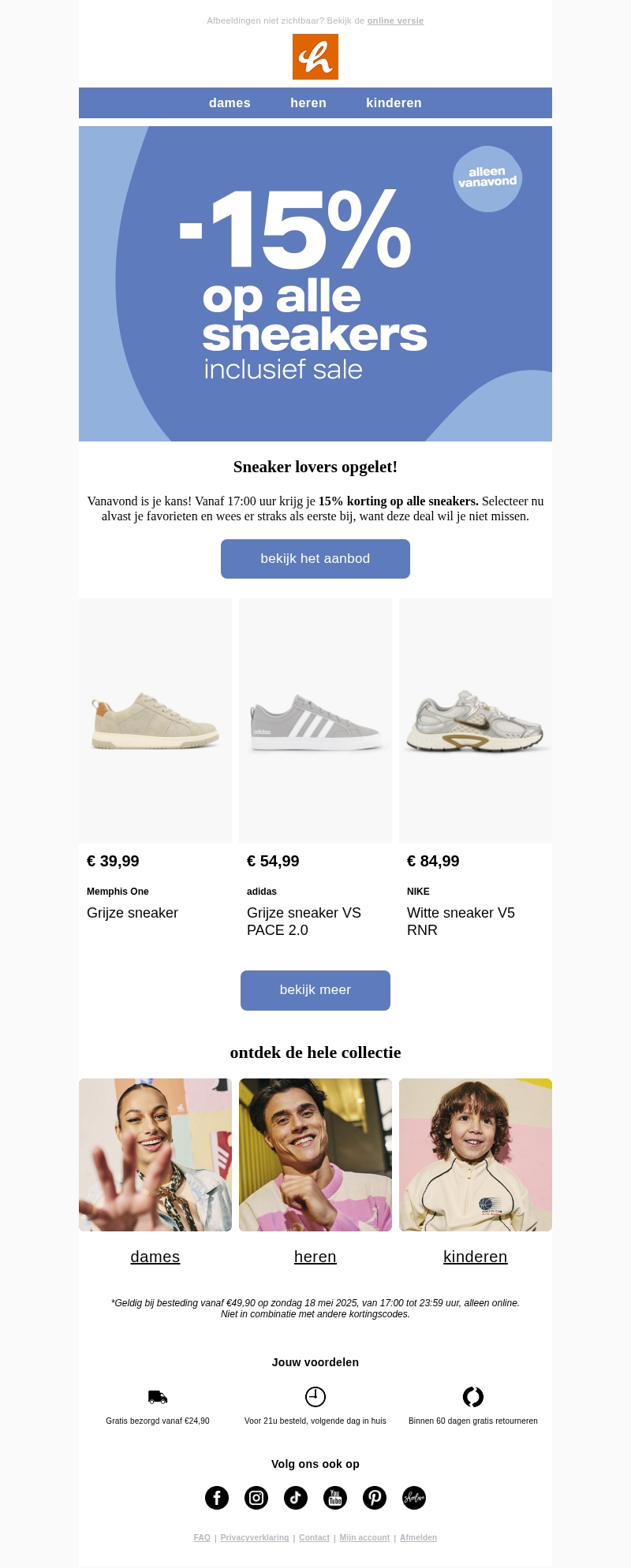Screen dimensions: 631x1568
Task: Visit the YouTube channel
Action: [335, 1498]
